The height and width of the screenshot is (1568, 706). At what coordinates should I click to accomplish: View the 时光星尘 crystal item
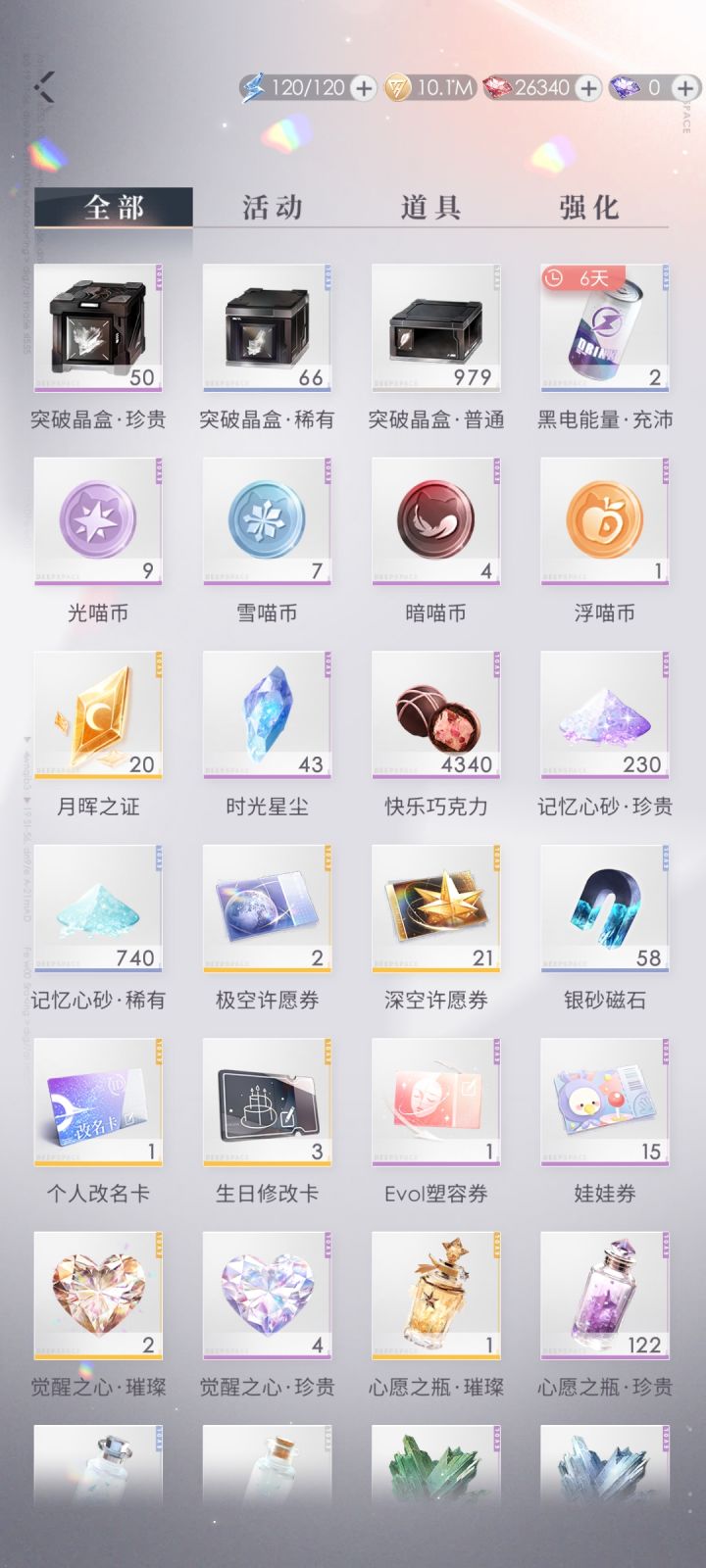(x=267, y=715)
